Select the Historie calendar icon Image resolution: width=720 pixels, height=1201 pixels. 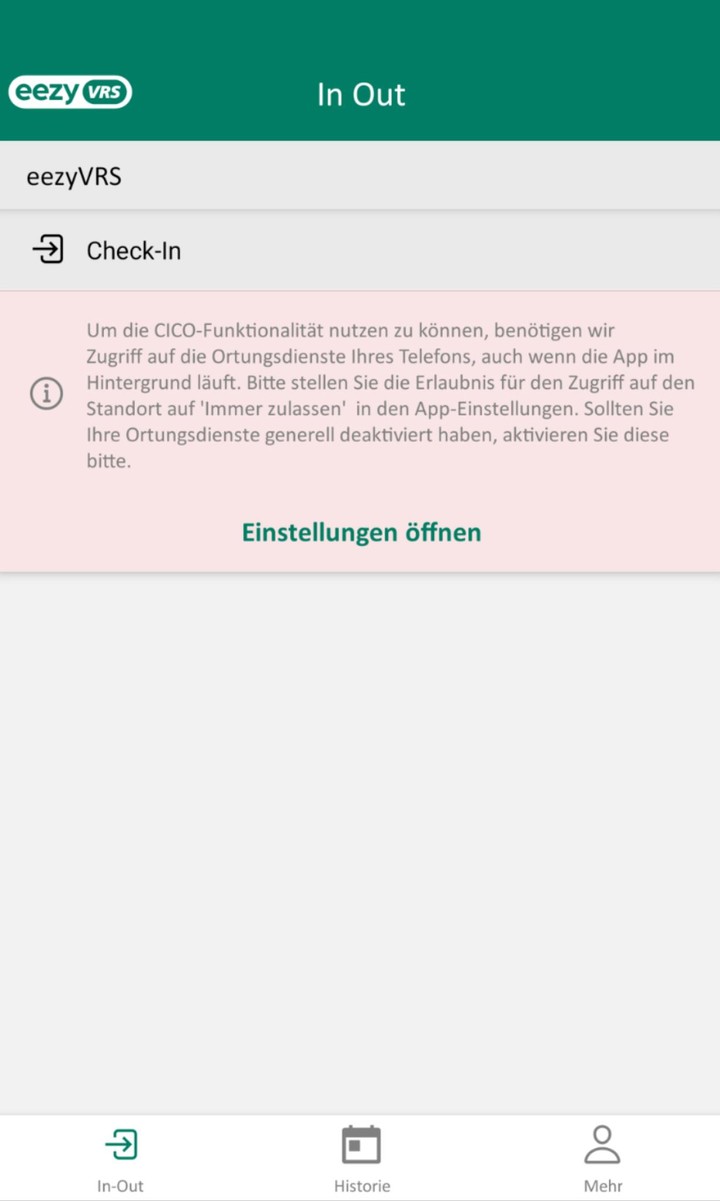(360, 1142)
